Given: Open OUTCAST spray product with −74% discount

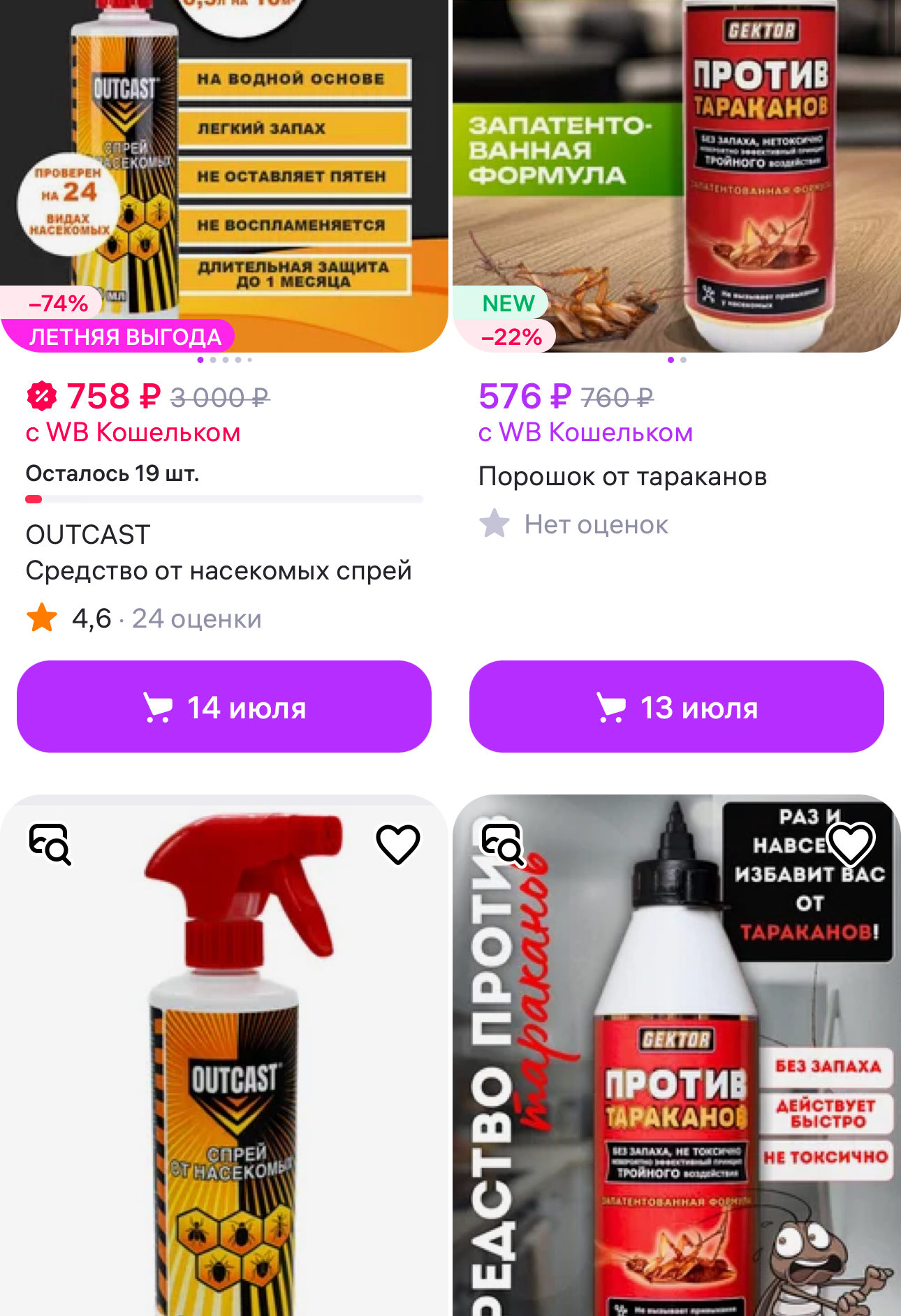Looking at the screenshot, I should 224,175.
